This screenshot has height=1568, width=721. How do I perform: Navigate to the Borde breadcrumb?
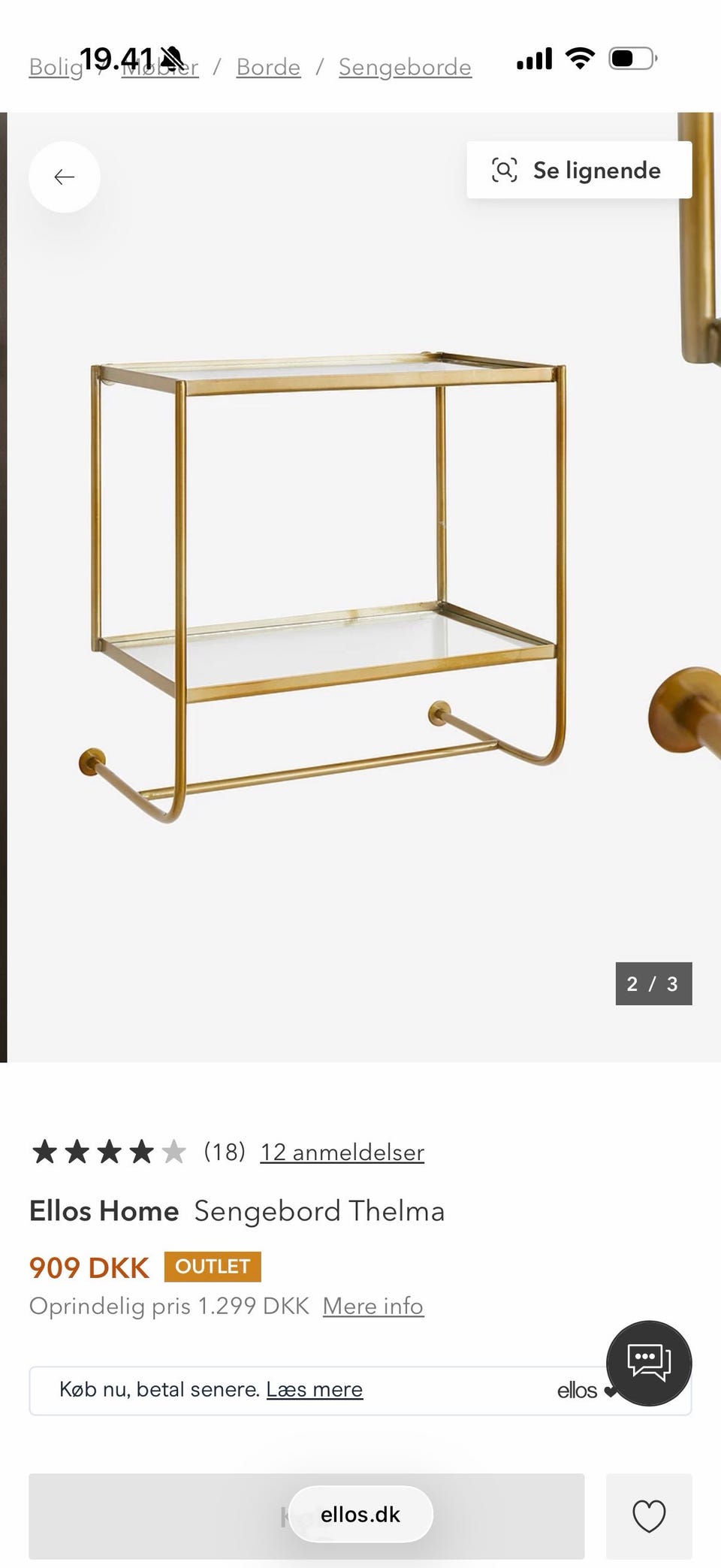coord(267,66)
